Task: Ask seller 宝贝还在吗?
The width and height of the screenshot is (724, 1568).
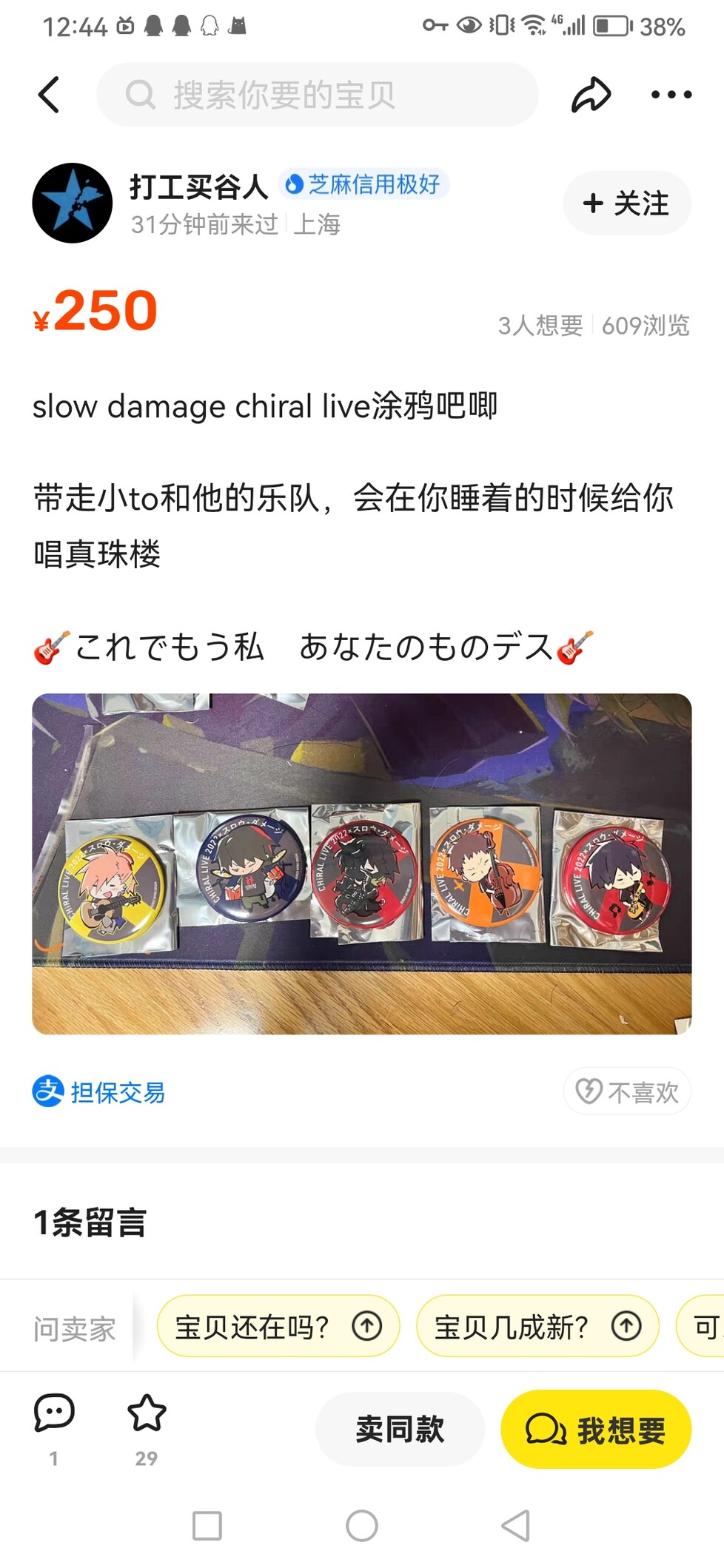Action: 278,1326
